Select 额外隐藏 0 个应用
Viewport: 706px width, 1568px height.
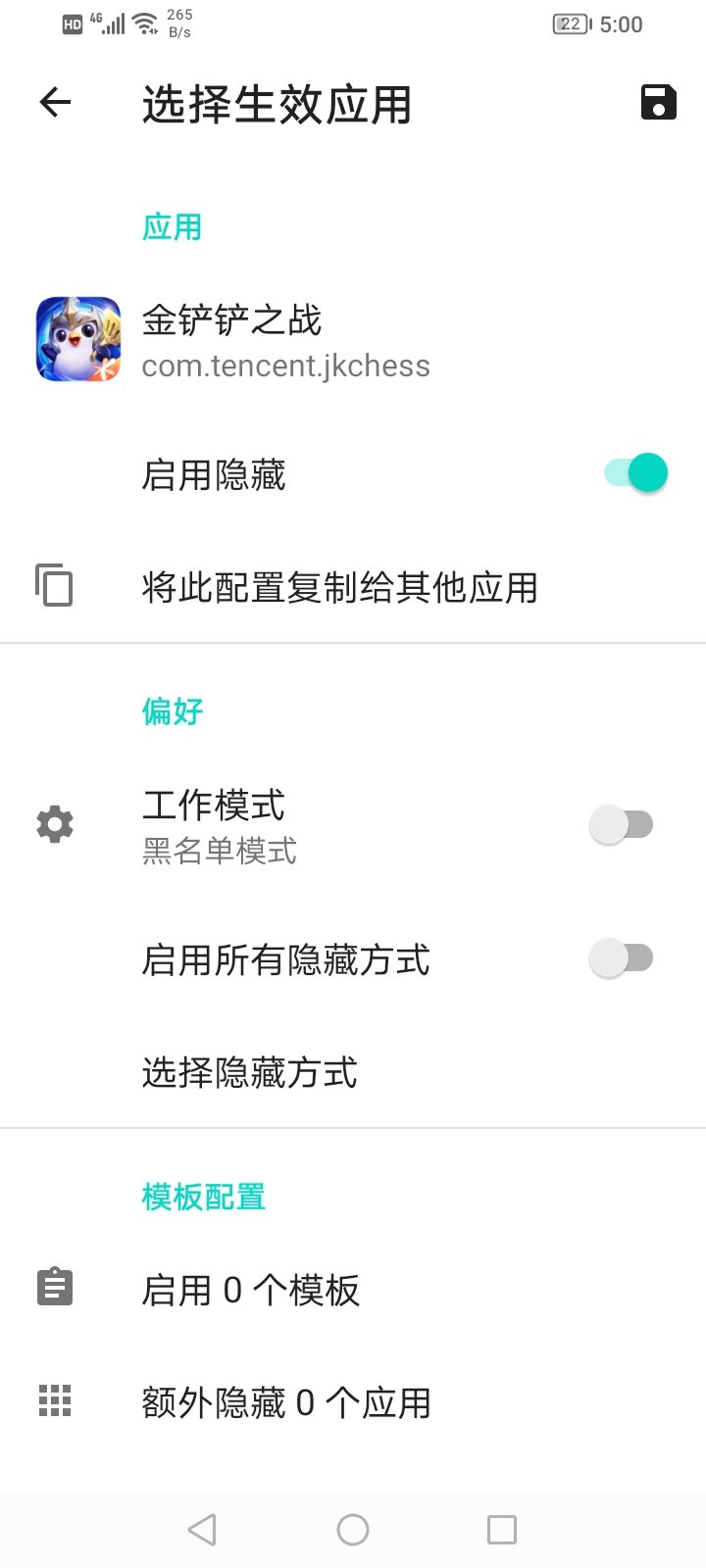click(x=284, y=1403)
